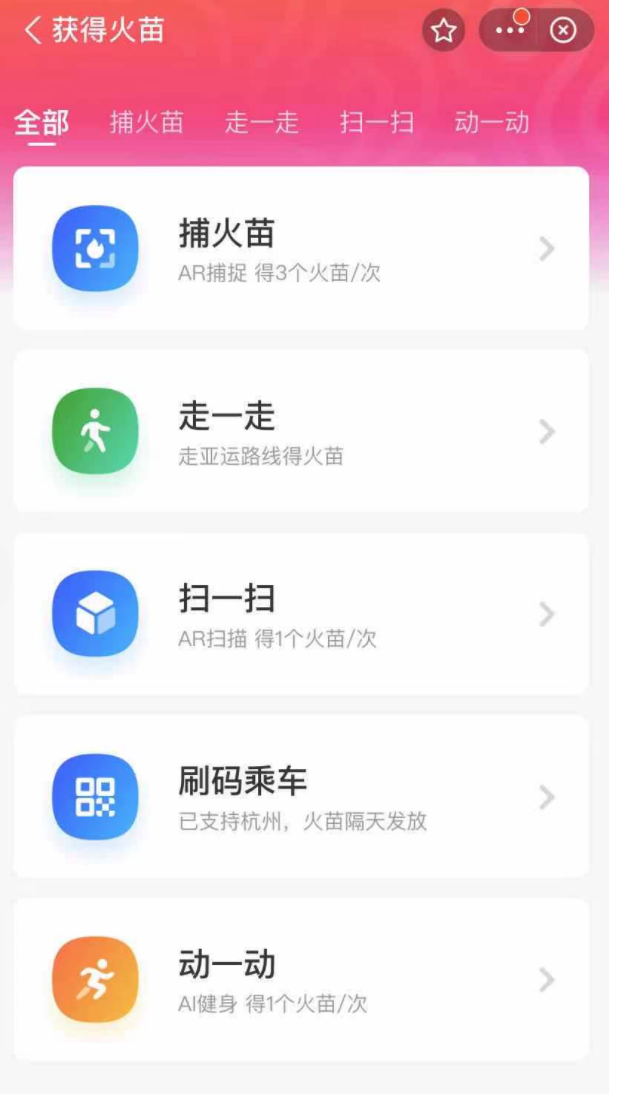Screen dimensions: 630x1094
Task: Open the 动一动 AI健身 card
Action: click(x=301, y=979)
